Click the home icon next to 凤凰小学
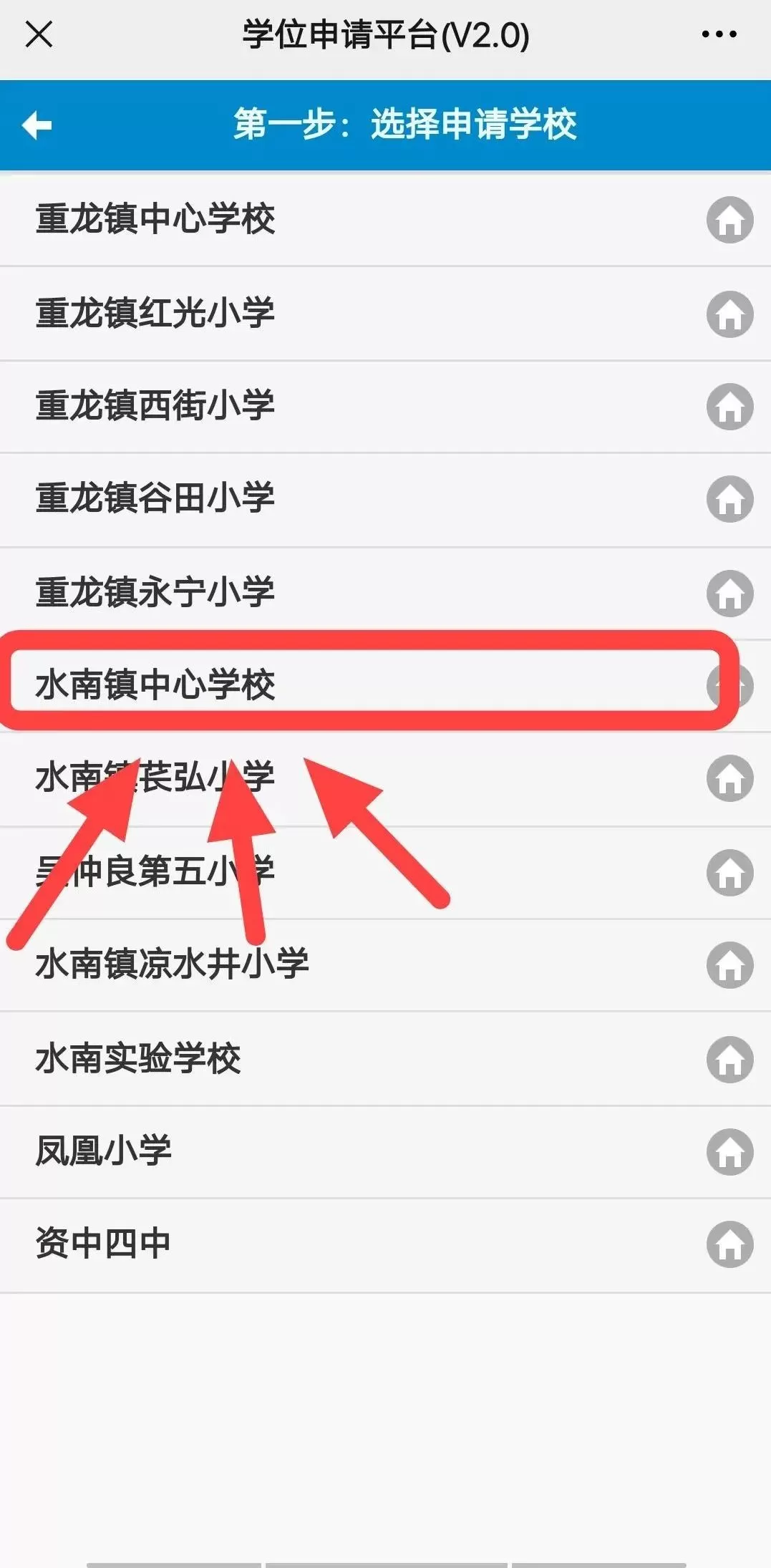Image resolution: width=771 pixels, height=1568 pixels. (730, 1151)
